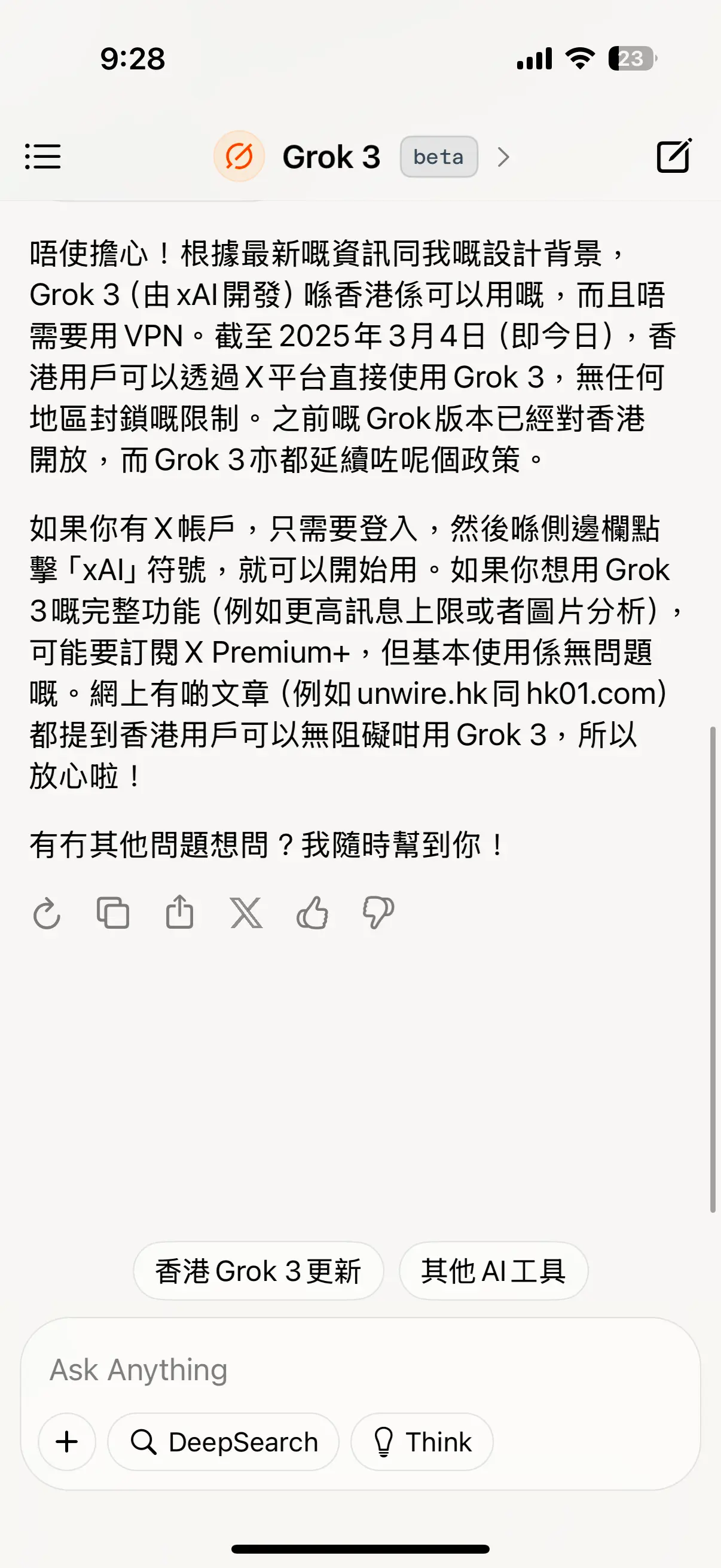This screenshot has width=721, height=1568.
Task: Focus the Ask Anything input field
Action: (x=360, y=1369)
